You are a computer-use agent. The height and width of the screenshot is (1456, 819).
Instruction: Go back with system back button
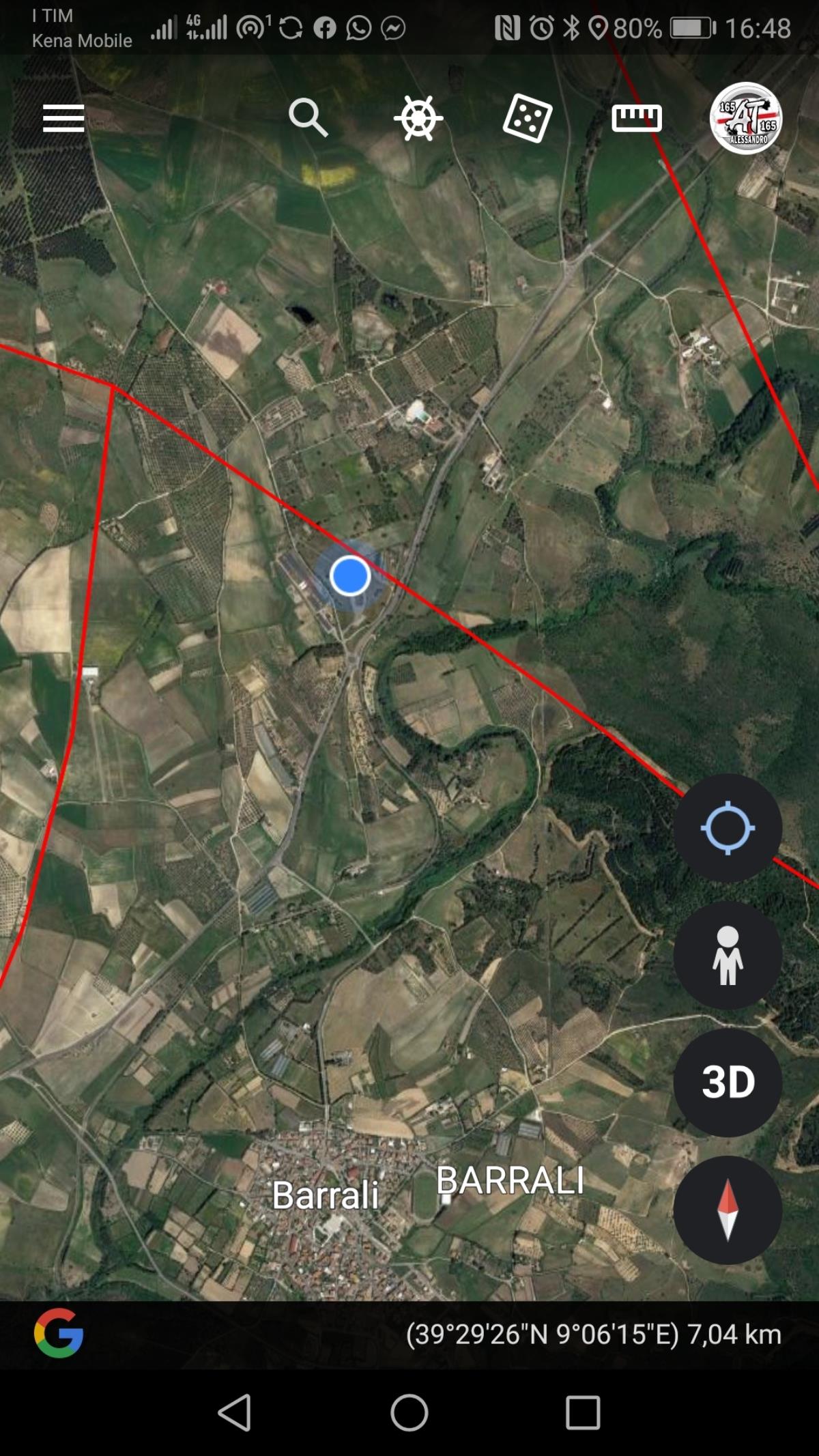coord(235,1412)
